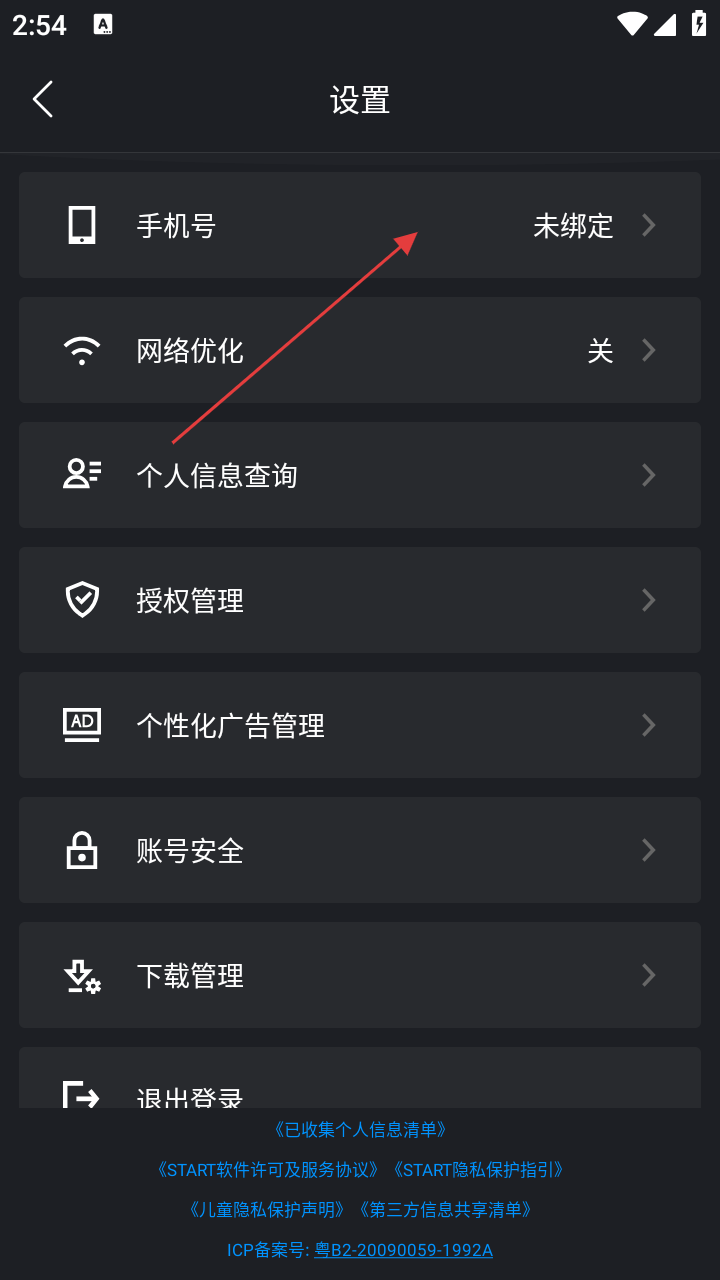Viewport: 720px width, 1280px height.
Task: Open 《儿童隐私保护声明》 link
Action: tap(267, 1210)
